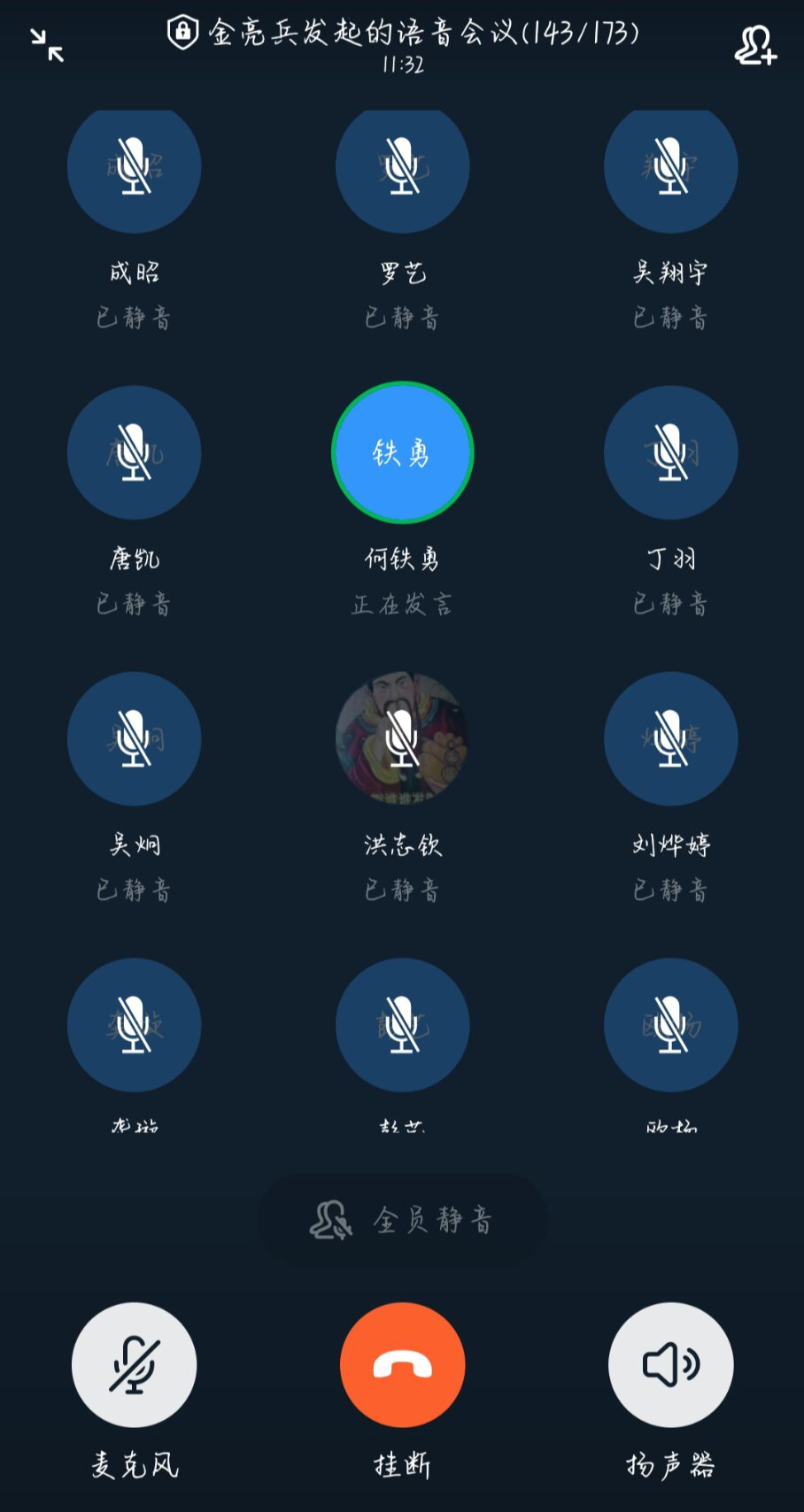The width and height of the screenshot is (804, 1512).
Task: Open participant 成昭's avatar
Action: point(134,166)
